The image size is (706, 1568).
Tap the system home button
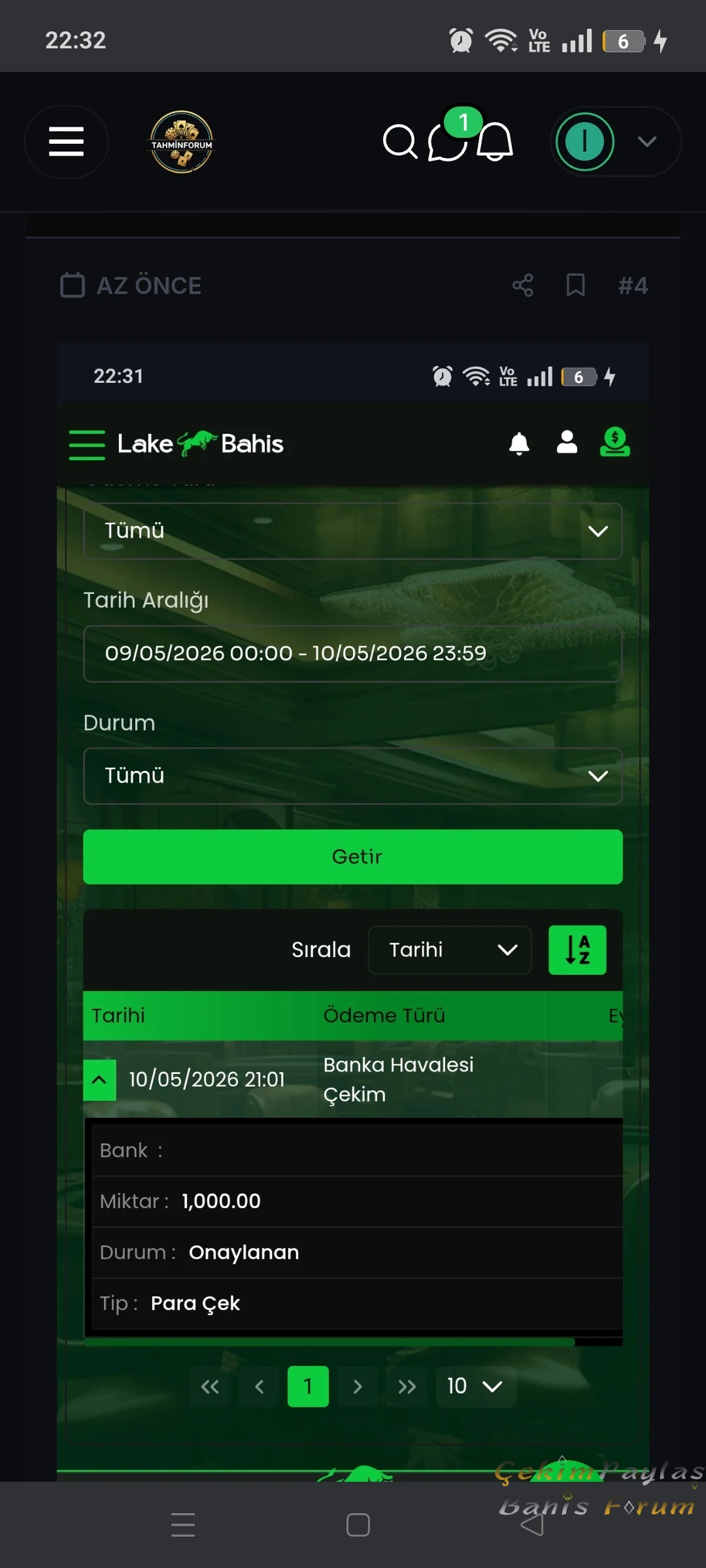pos(358,1525)
